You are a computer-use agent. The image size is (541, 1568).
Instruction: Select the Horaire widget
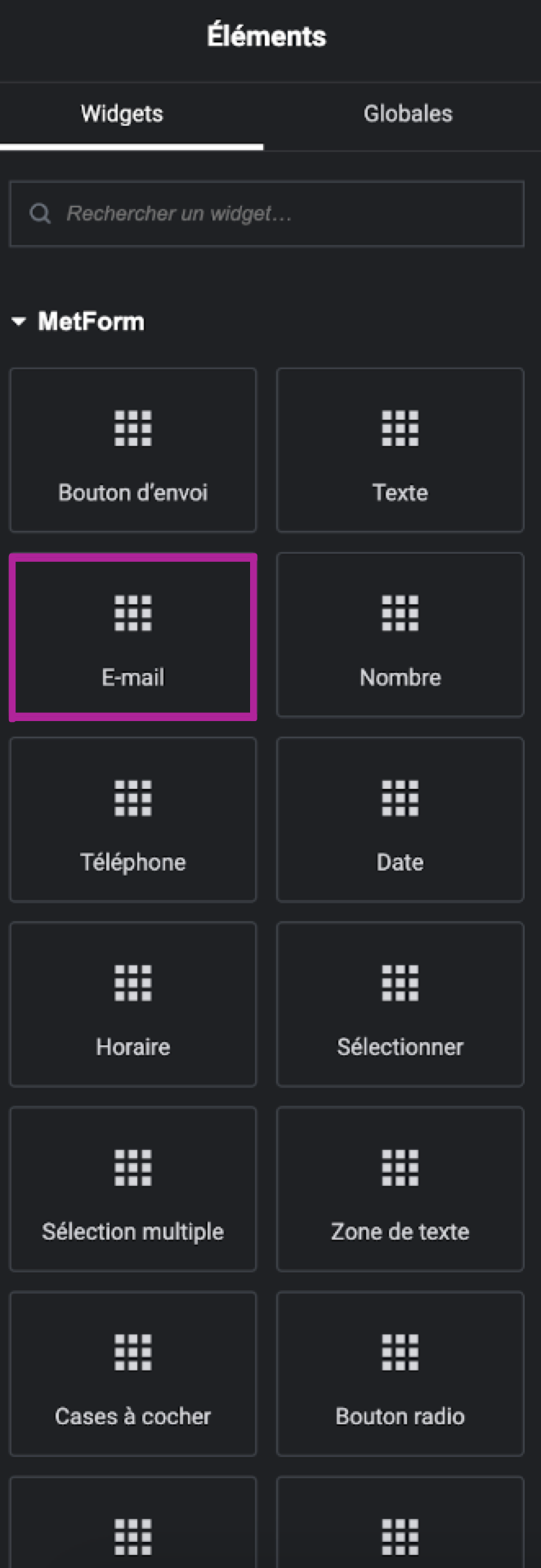[x=133, y=1004]
